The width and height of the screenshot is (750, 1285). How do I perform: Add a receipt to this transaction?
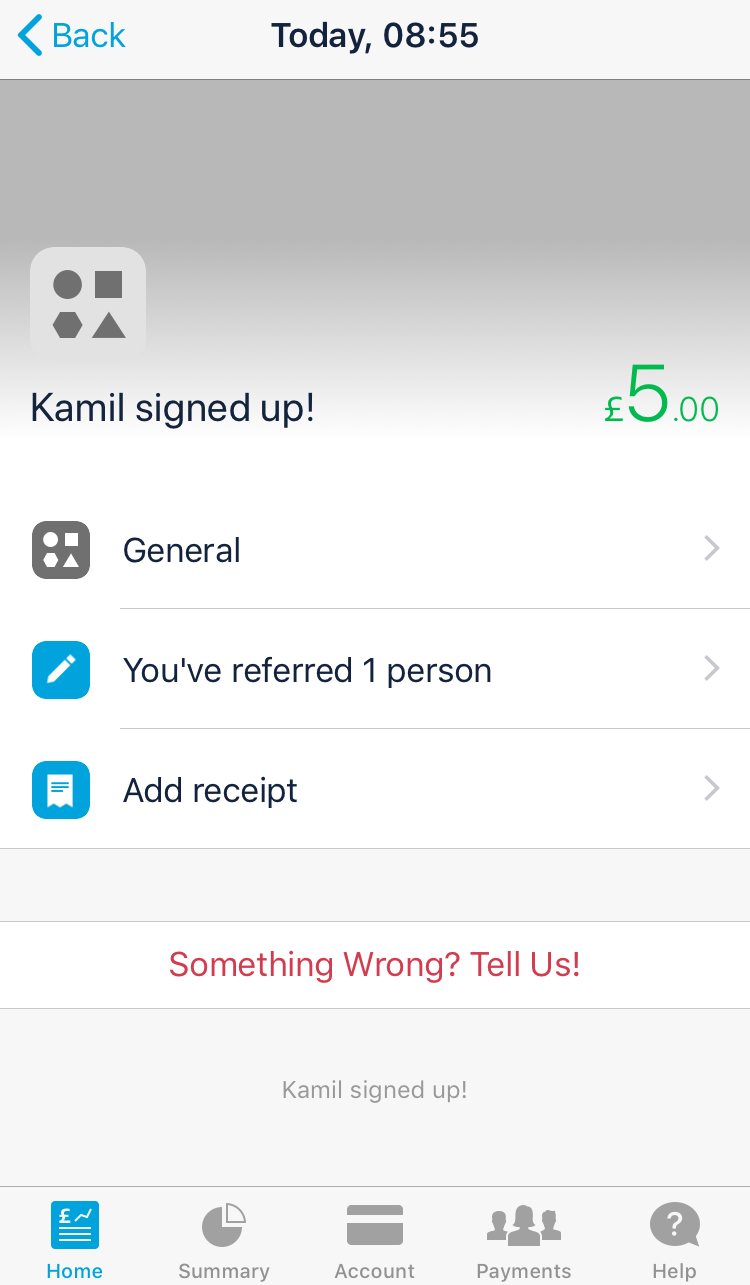coord(375,790)
